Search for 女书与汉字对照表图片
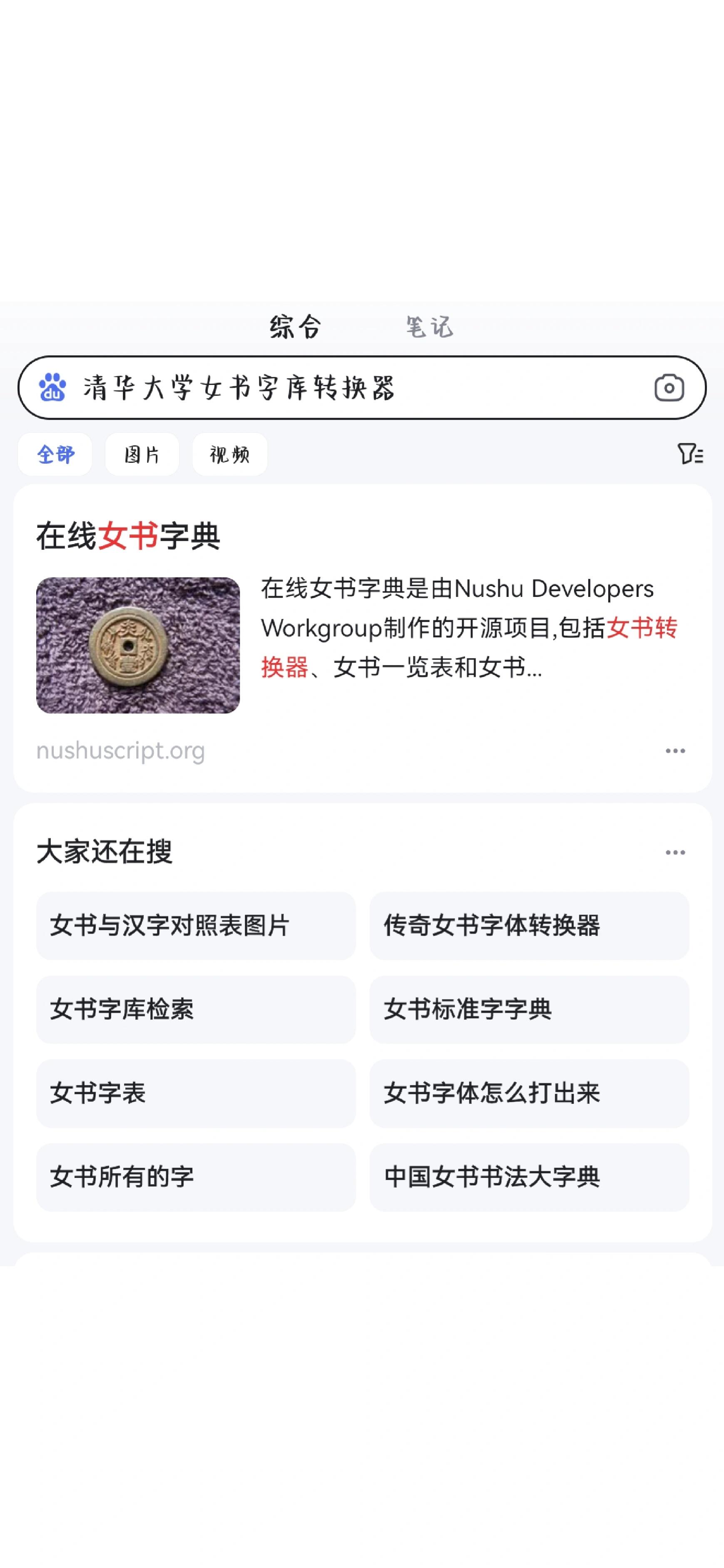 coord(195,927)
